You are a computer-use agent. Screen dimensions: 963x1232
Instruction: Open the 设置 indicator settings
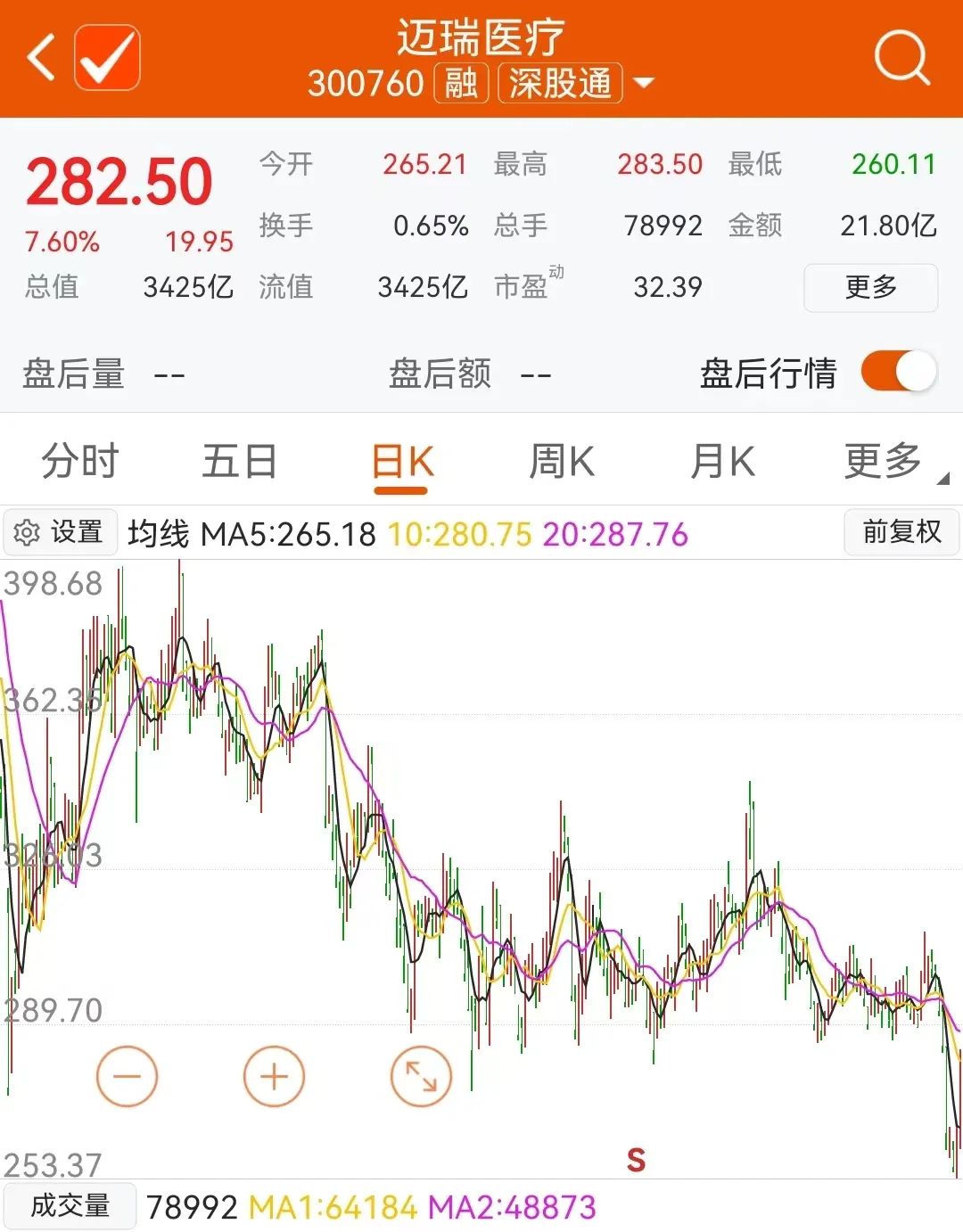(61, 533)
